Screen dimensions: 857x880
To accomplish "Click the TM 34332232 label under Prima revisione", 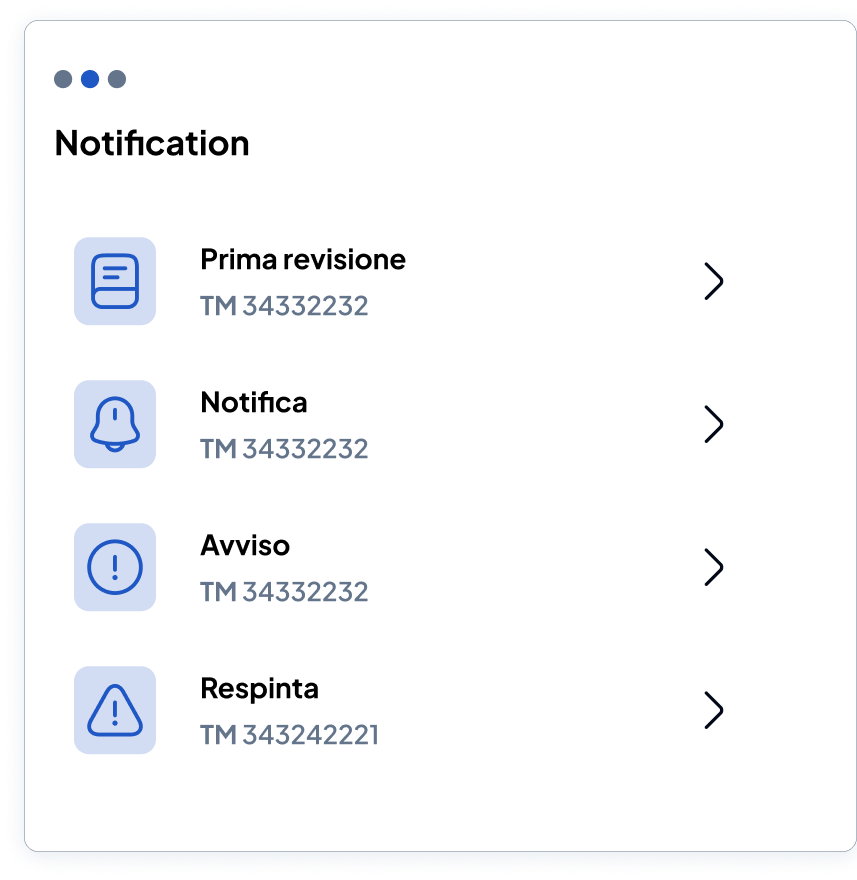I will click(x=284, y=306).
